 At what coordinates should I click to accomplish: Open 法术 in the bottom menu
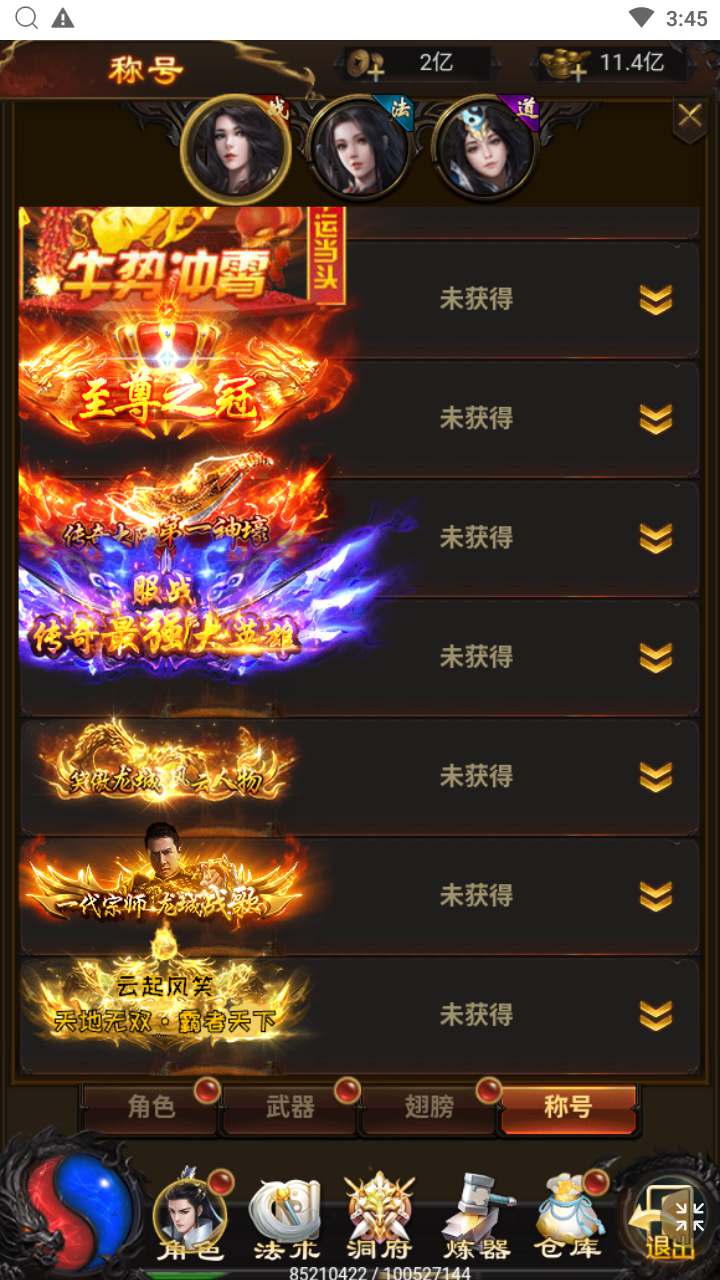[285, 1218]
